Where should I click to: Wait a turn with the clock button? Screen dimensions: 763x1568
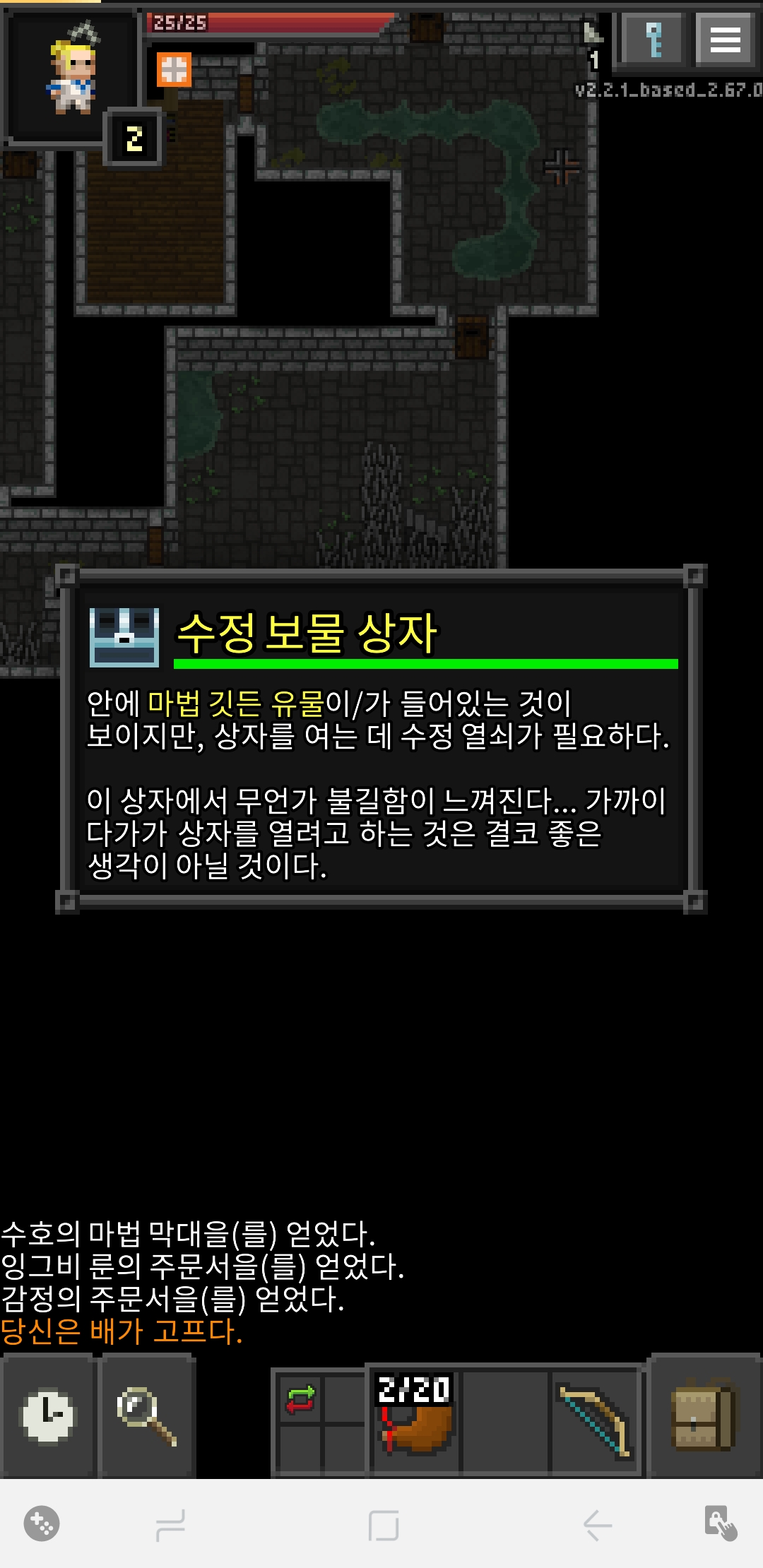(x=48, y=1416)
